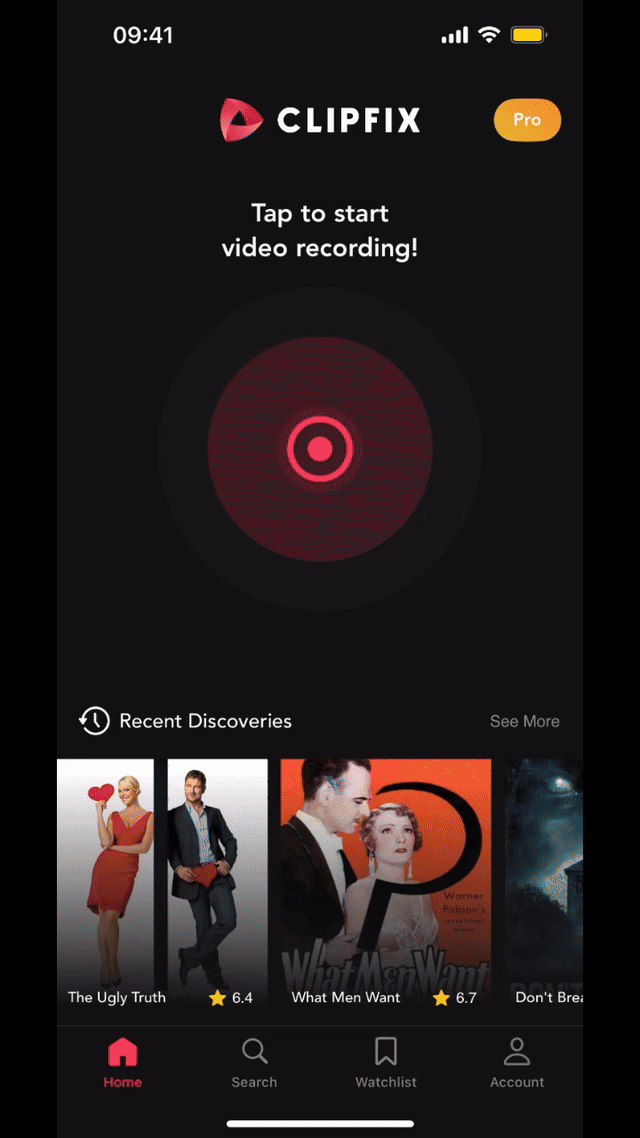Switch to the Watchlist tab
Image resolution: width=640 pixels, height=1138 pixels.
coord(386,1063)
